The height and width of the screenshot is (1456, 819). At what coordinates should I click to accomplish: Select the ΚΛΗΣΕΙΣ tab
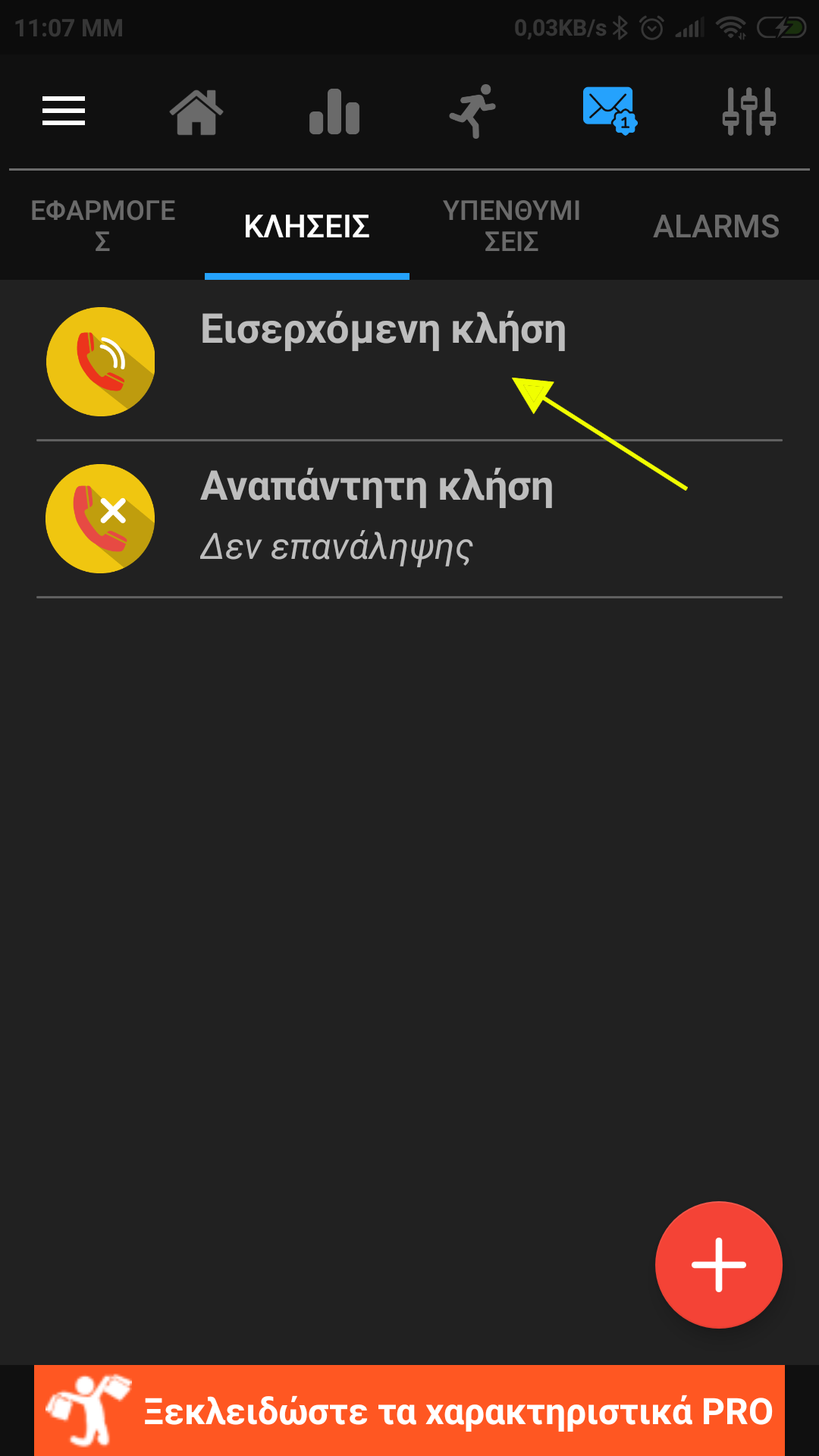tap(307, 226)
